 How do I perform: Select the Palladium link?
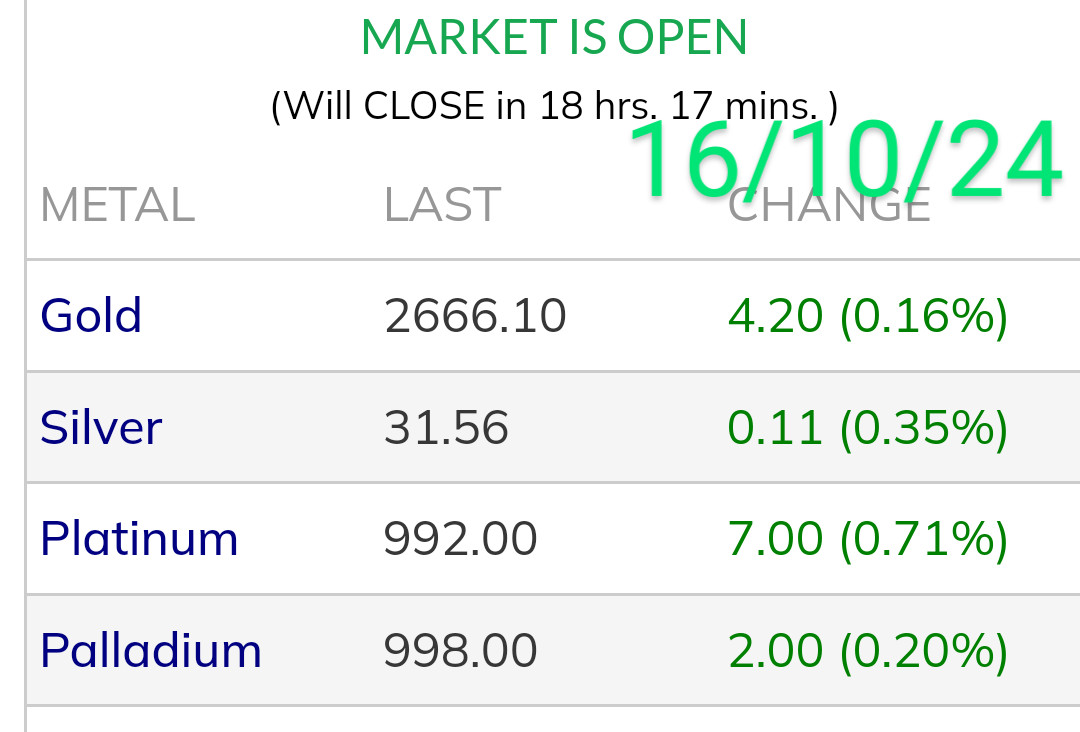click(x=151, y=651)
